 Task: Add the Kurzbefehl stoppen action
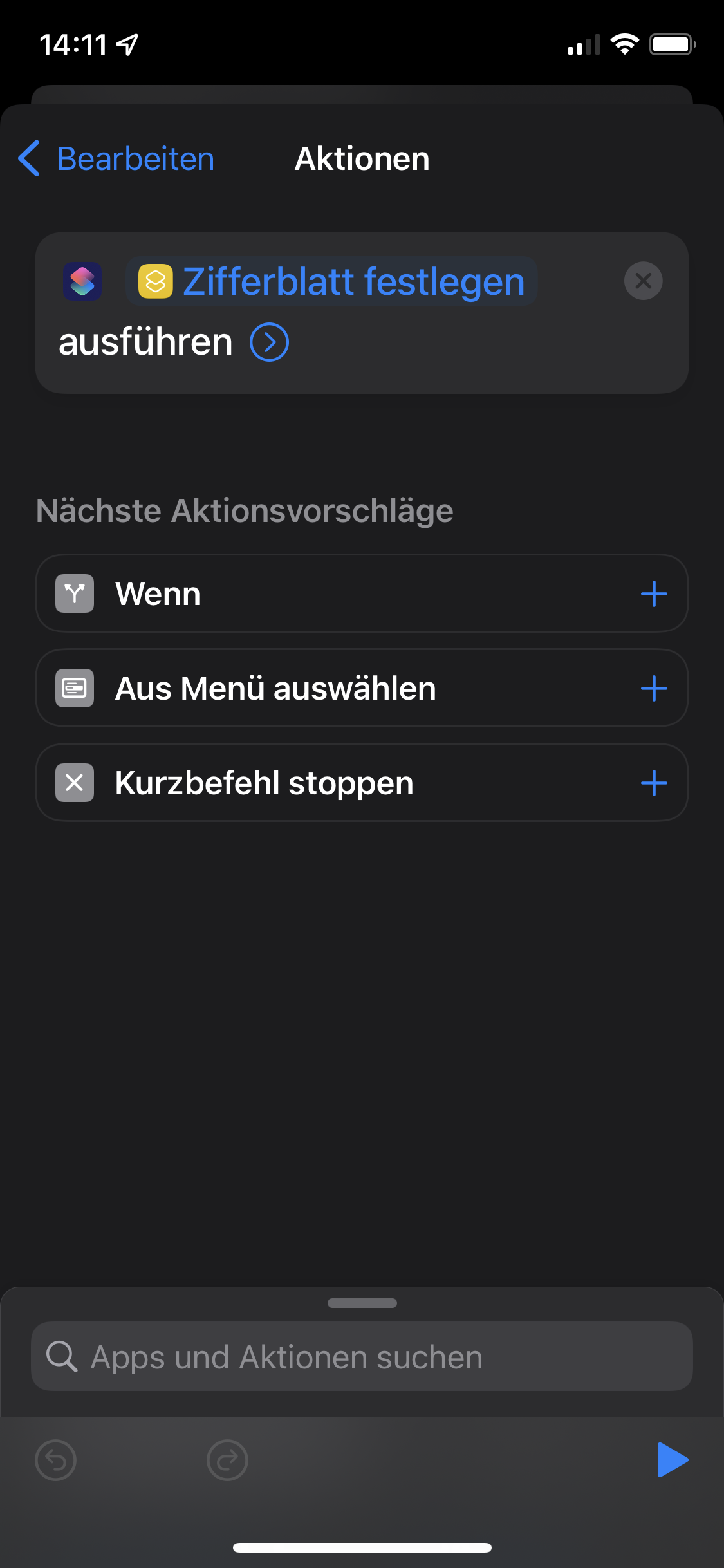(x=654, y=783)
